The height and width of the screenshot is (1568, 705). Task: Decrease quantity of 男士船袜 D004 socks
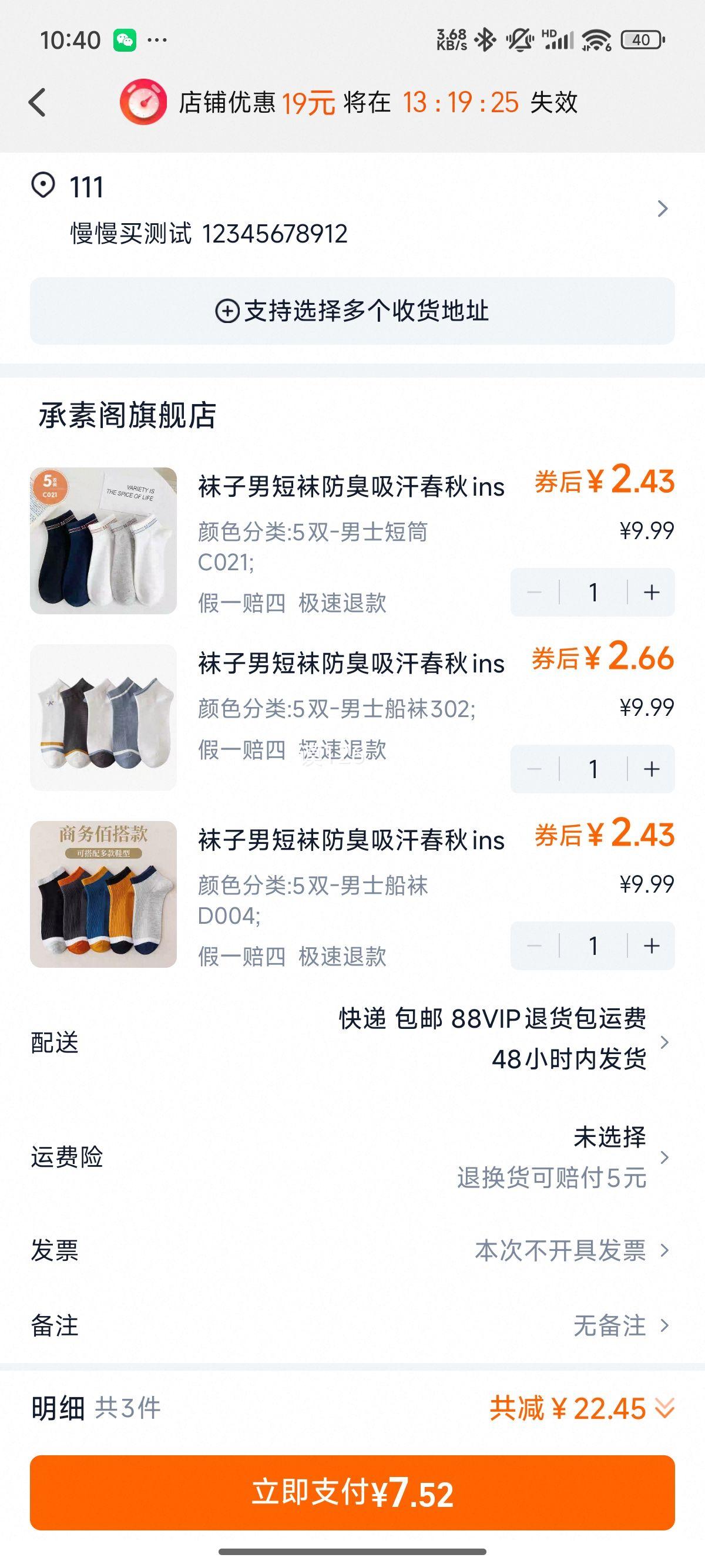click(x=535, y=945)
